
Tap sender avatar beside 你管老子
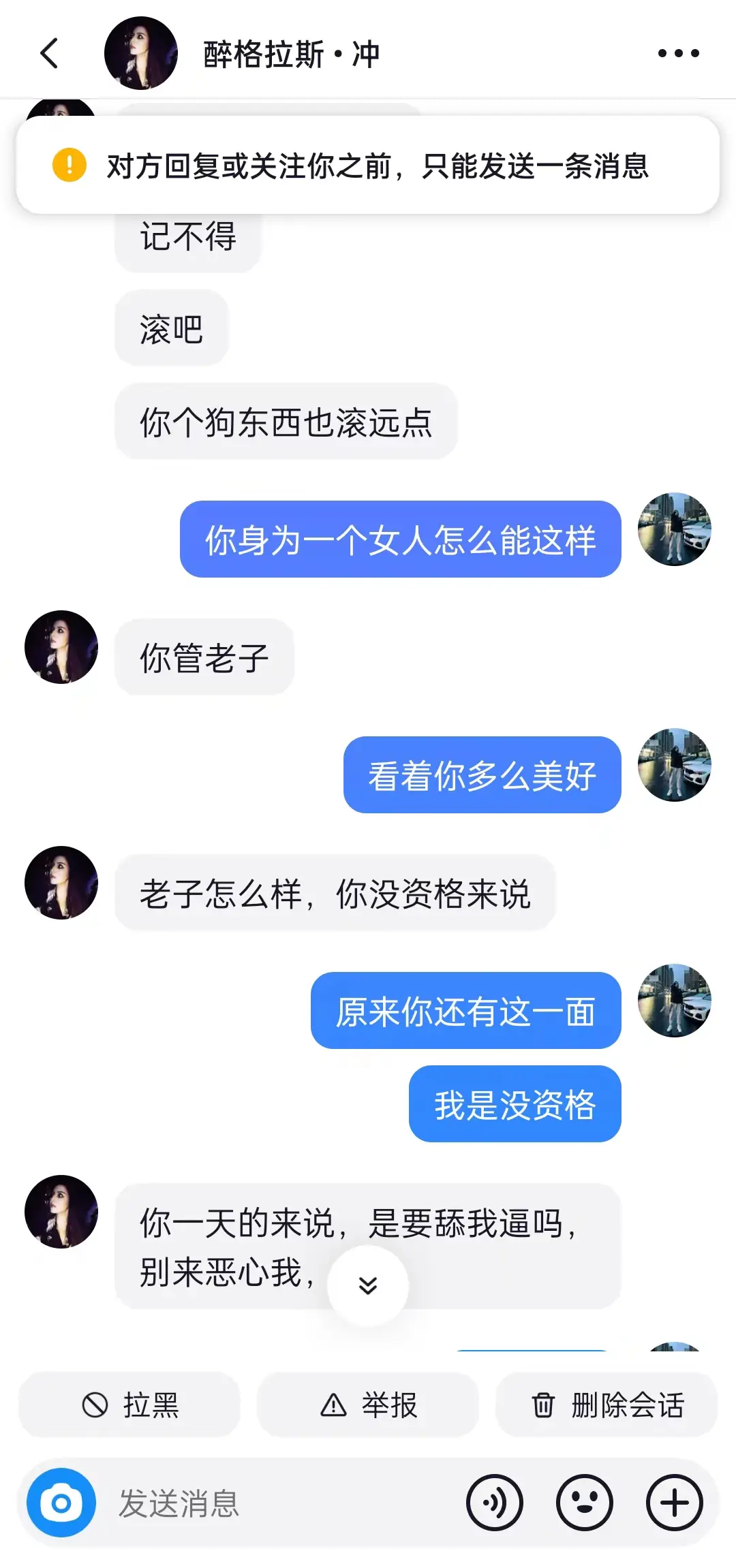tap(61, 647)
